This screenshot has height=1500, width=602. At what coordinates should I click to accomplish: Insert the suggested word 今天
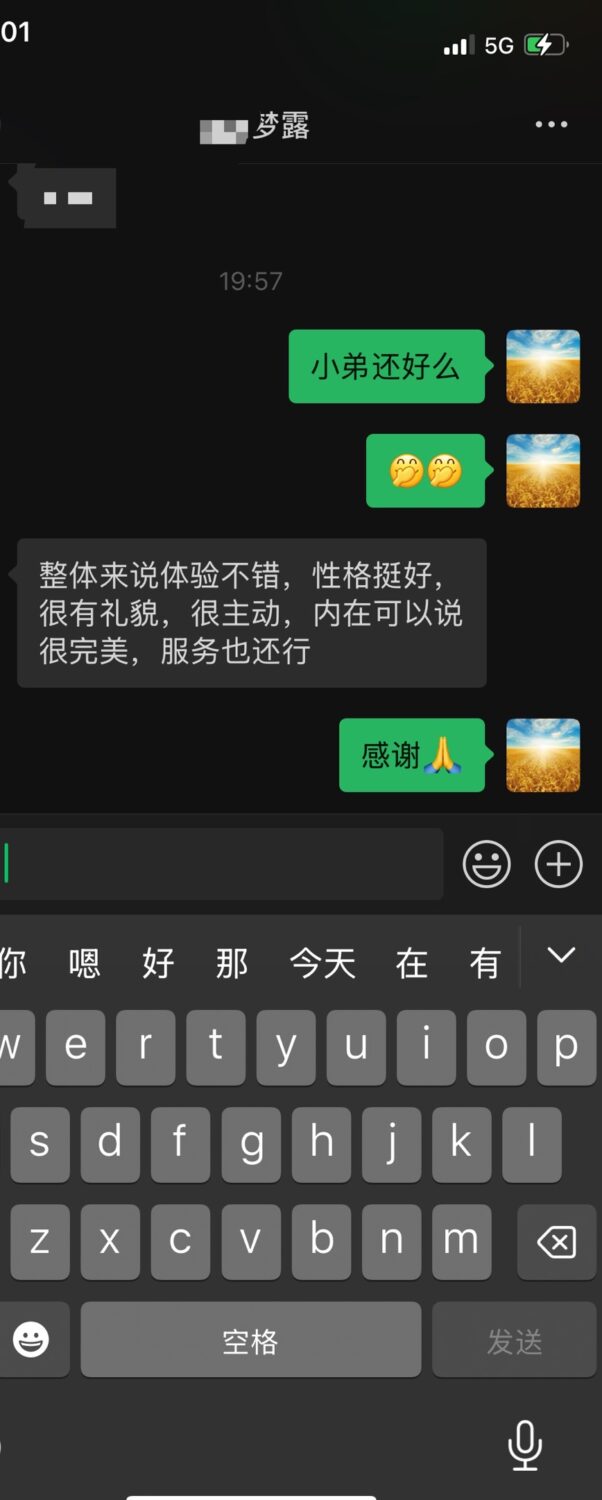tap(322, 964)
